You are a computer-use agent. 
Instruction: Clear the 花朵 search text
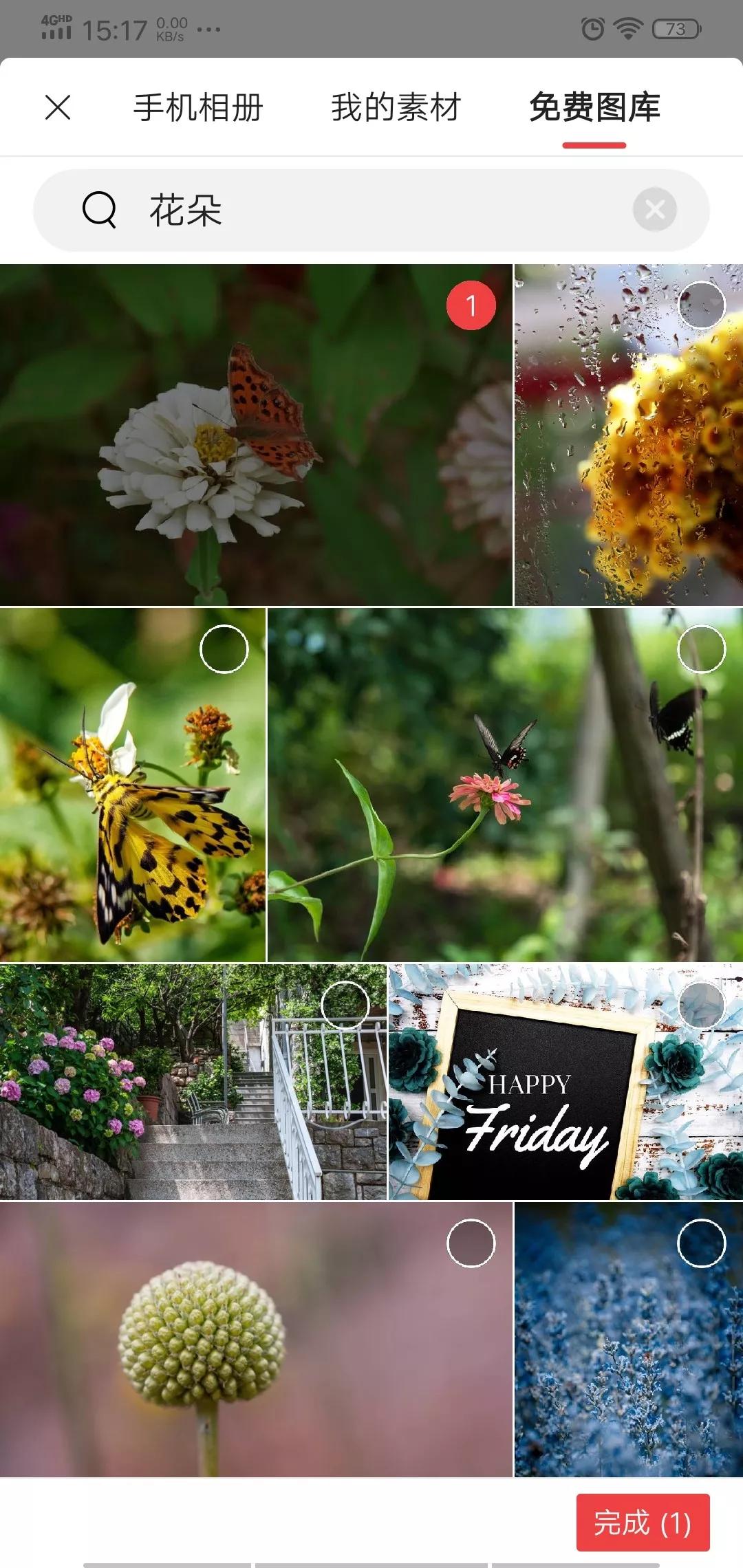click(655, 210)
